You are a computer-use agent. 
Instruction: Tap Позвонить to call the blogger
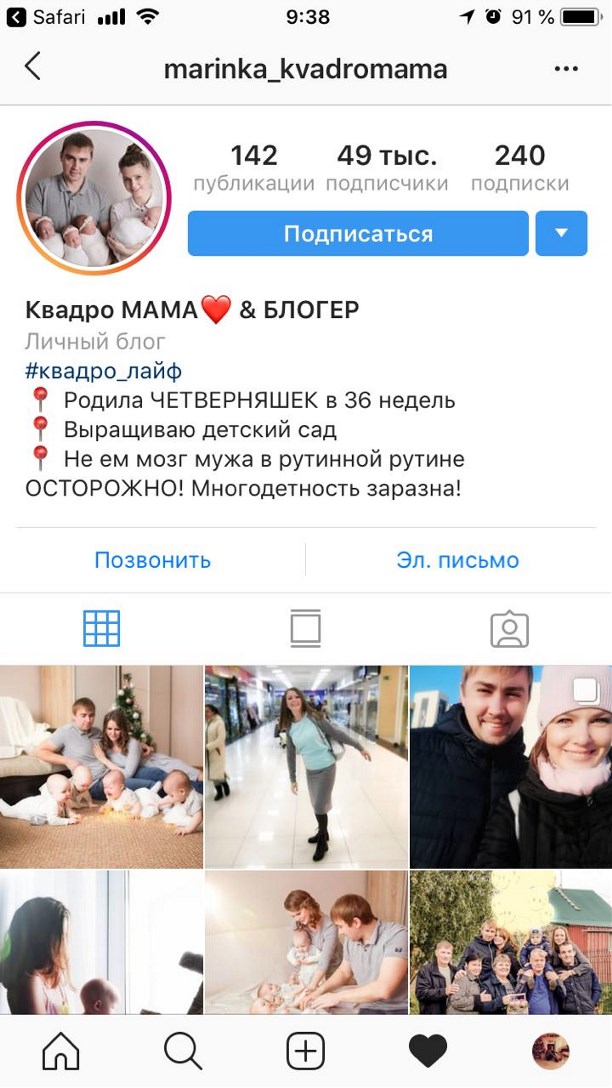(x=152, y=560)
